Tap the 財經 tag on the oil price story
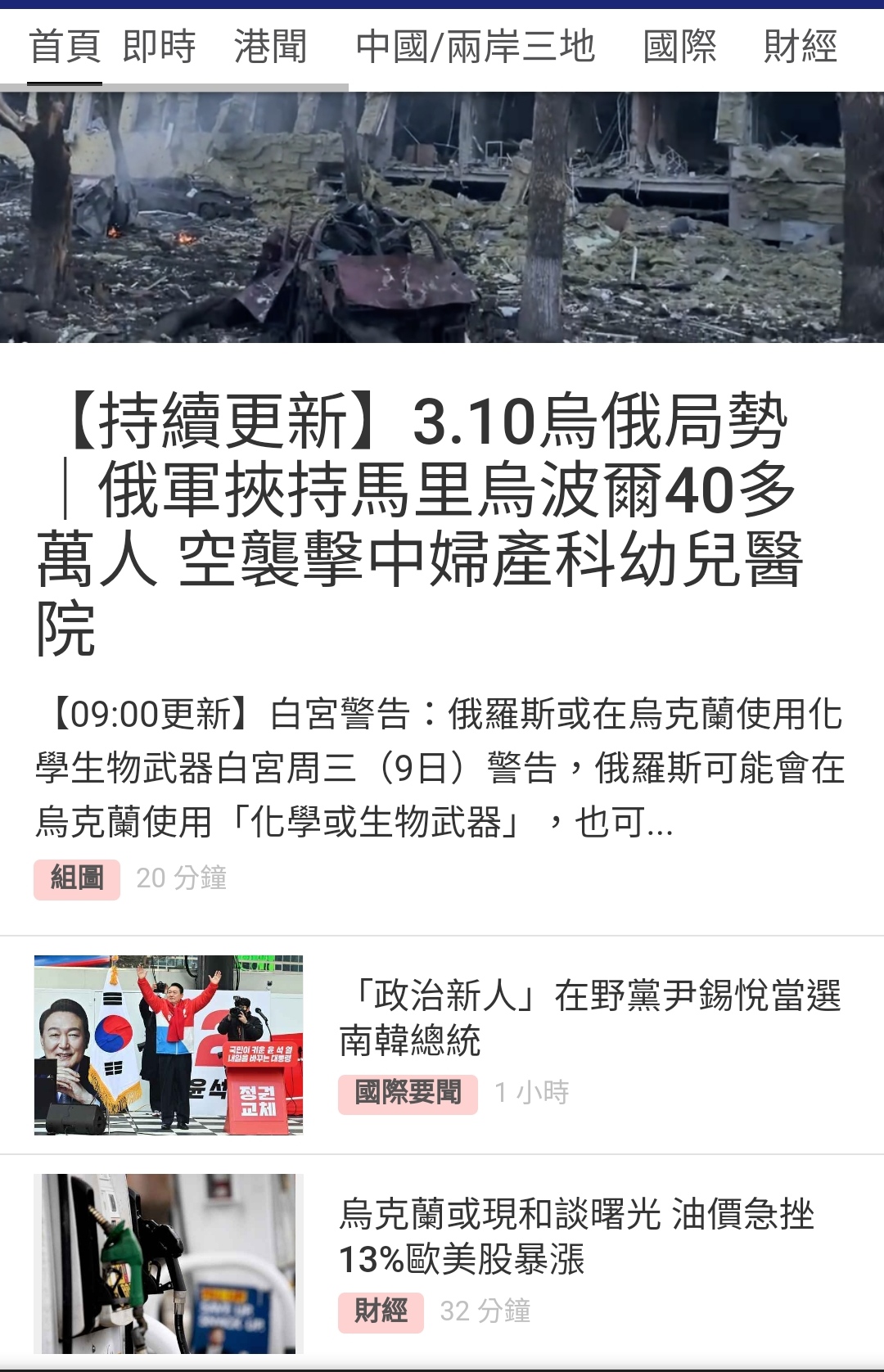Image resolution: width=884 pixels, height=1372 pixels. [x=381, y=1311]
